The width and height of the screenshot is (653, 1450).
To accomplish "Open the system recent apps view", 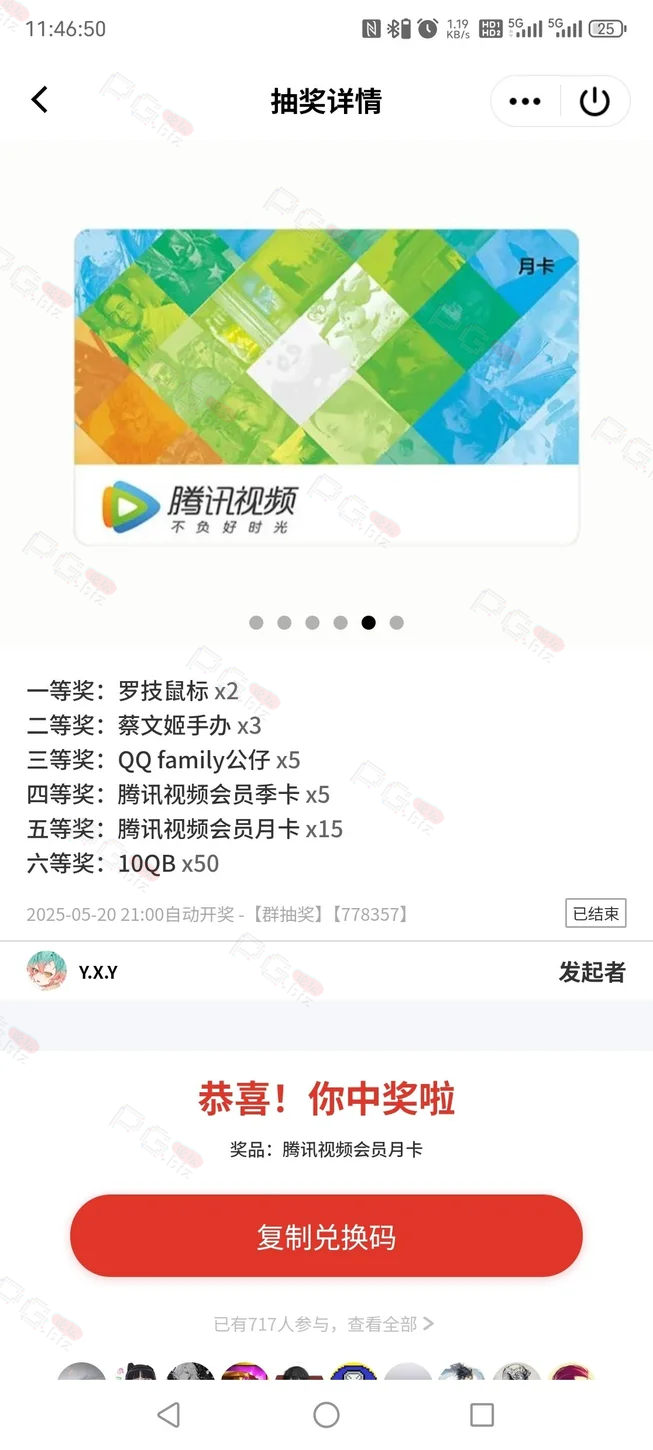I will (482, 1414).
